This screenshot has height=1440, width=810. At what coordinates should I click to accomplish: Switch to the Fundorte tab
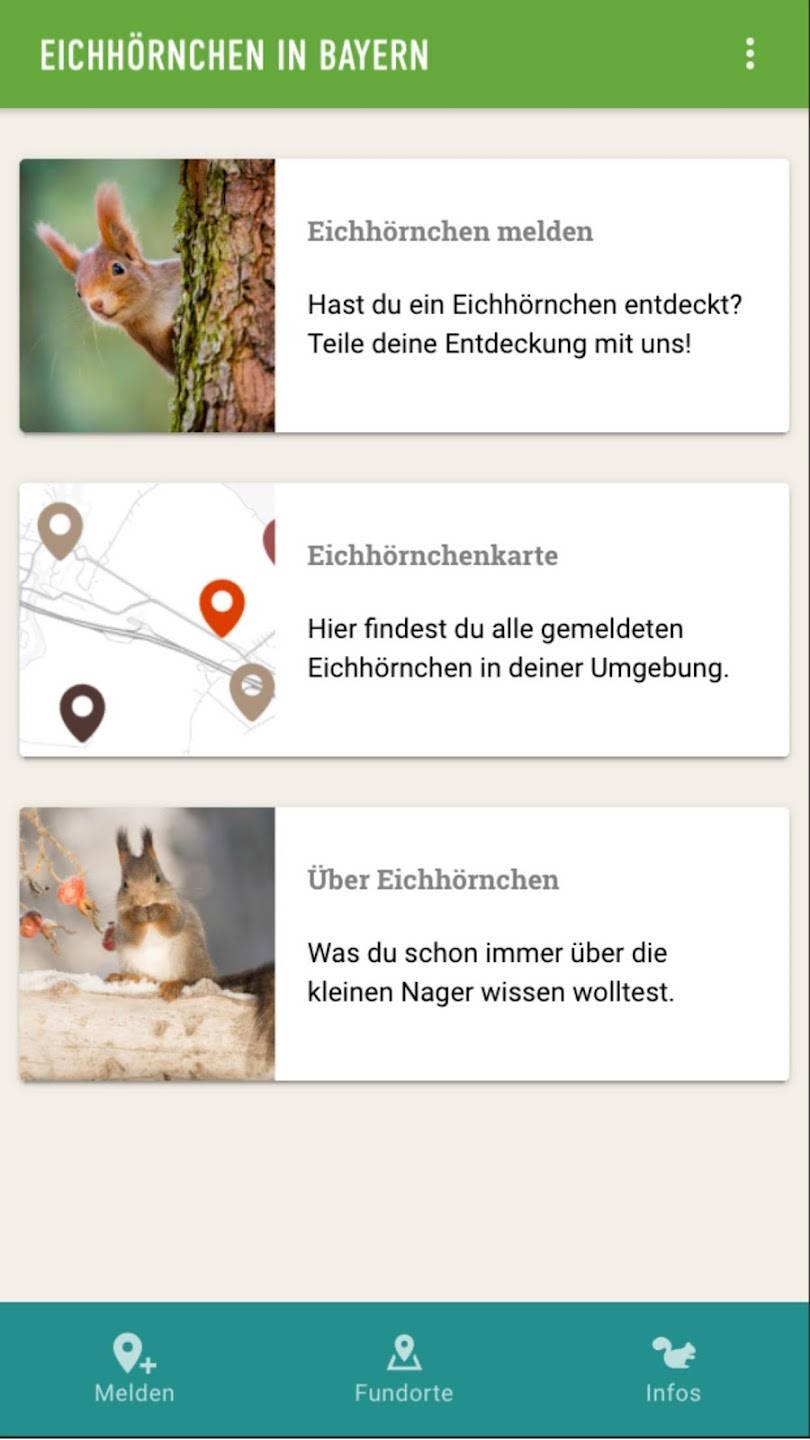(405, 1368)
